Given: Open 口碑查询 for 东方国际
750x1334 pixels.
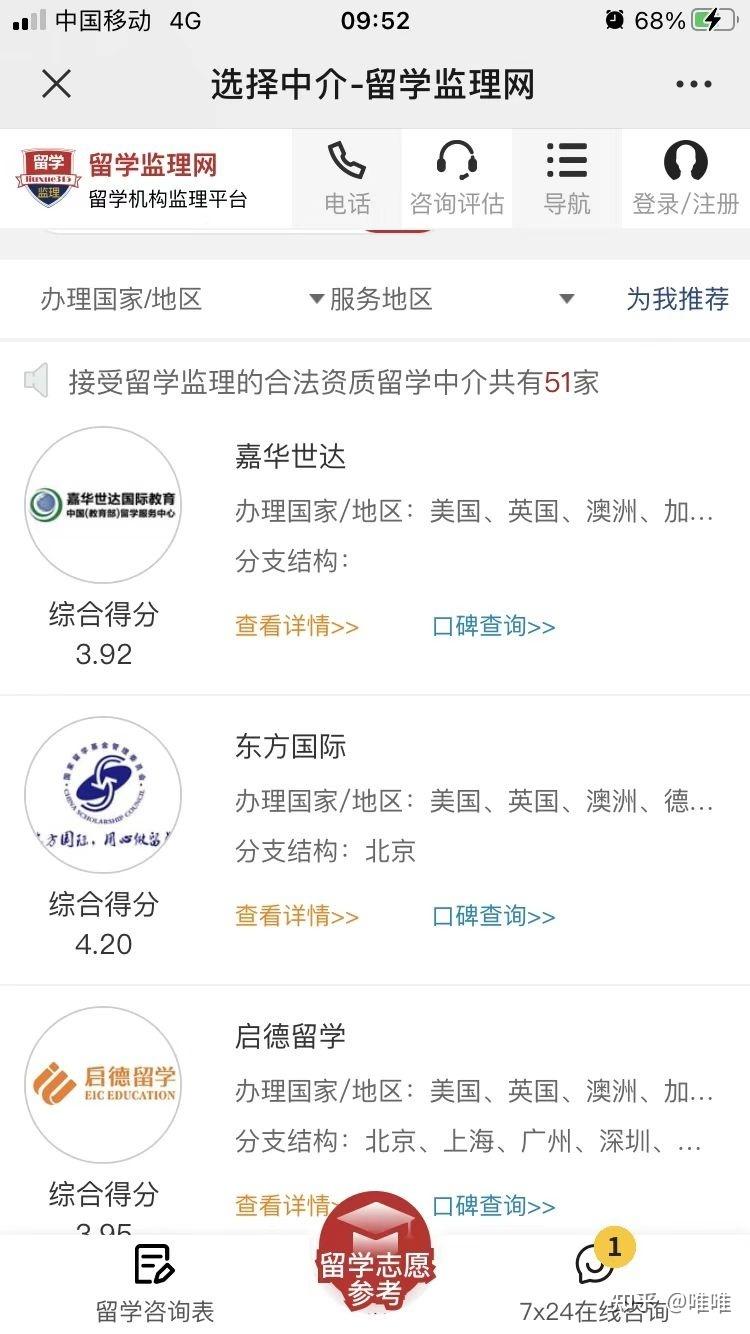Looking at the screenshot, I should [x=493, y=917].
